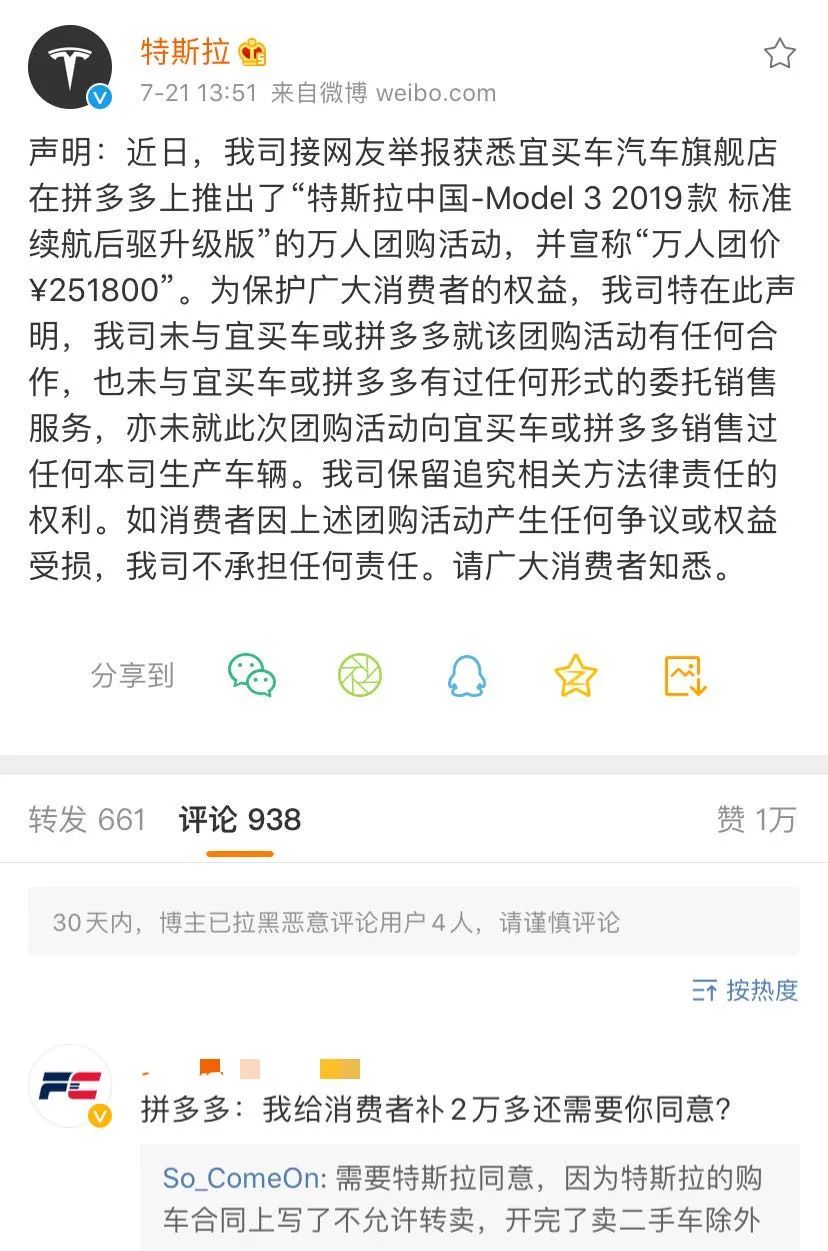This screenshot has width=828, height=1251.
Task: Open the FC commenter's avatar
Action: coord(70,1086)
